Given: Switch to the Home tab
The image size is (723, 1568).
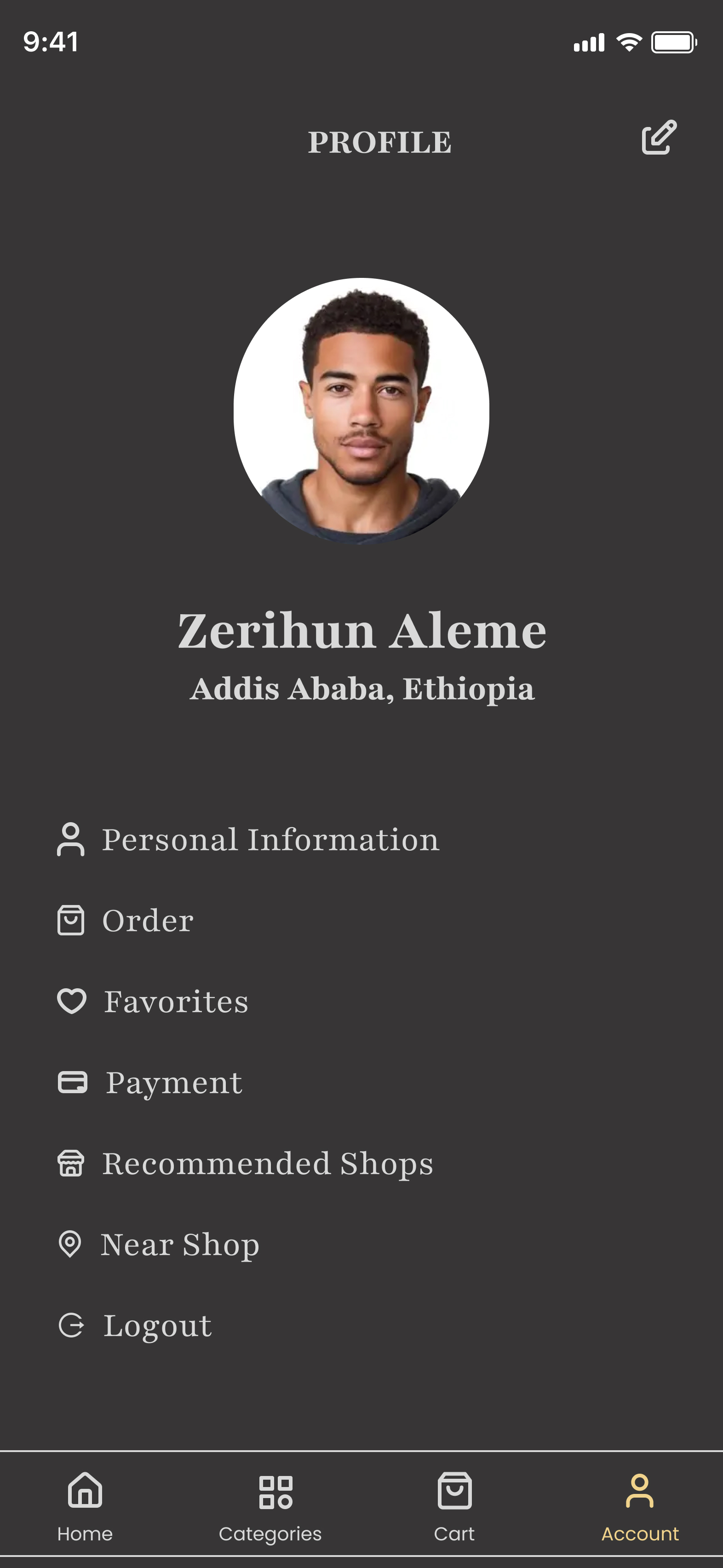Looking at the screenshot, I should 85,1506.
